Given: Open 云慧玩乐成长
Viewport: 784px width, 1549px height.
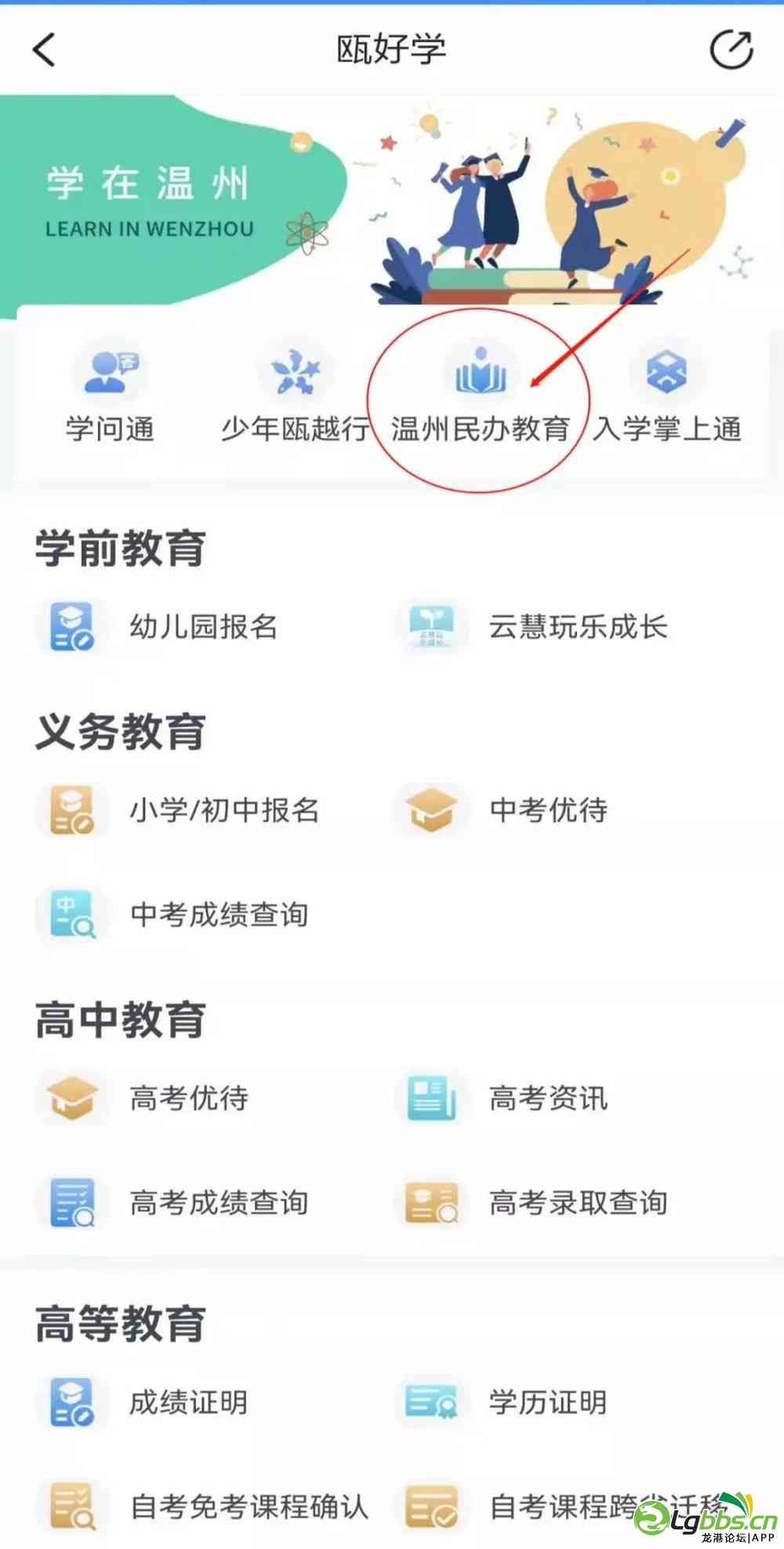Looking at the screenshot, I should [533, 626].
